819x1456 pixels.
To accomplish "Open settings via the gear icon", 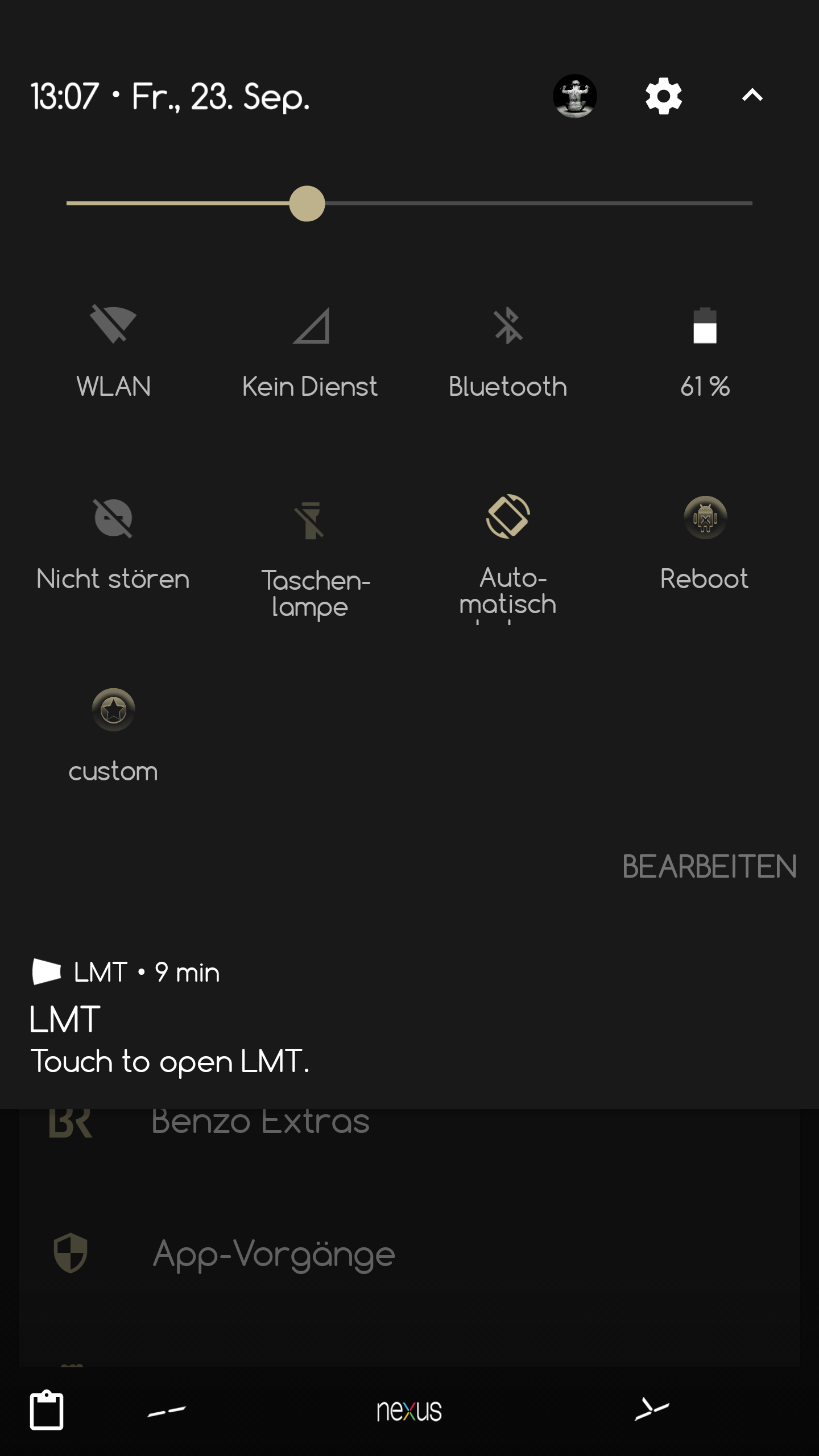I will coord(664,97).
